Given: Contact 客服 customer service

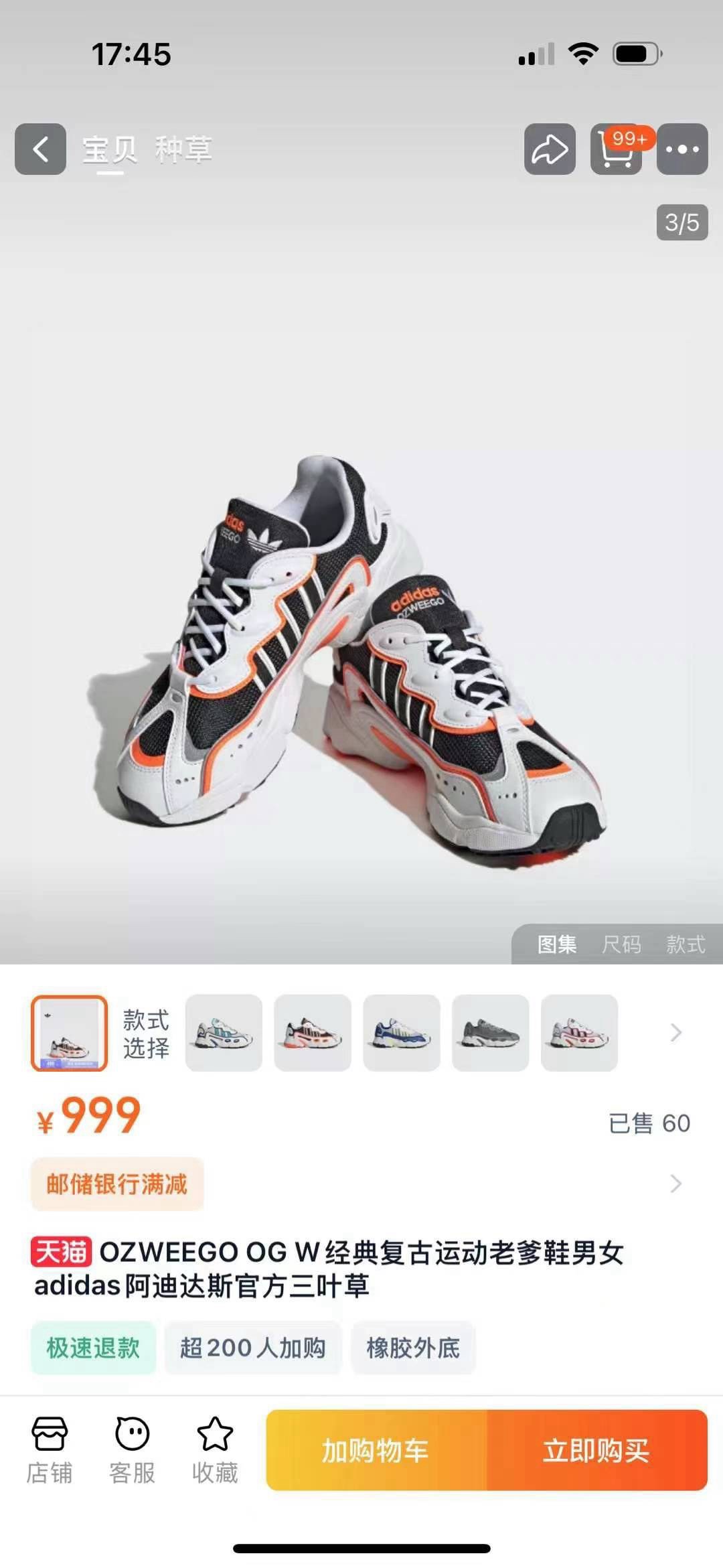Looking at the screenshot, I should [x=133, y=1450].
